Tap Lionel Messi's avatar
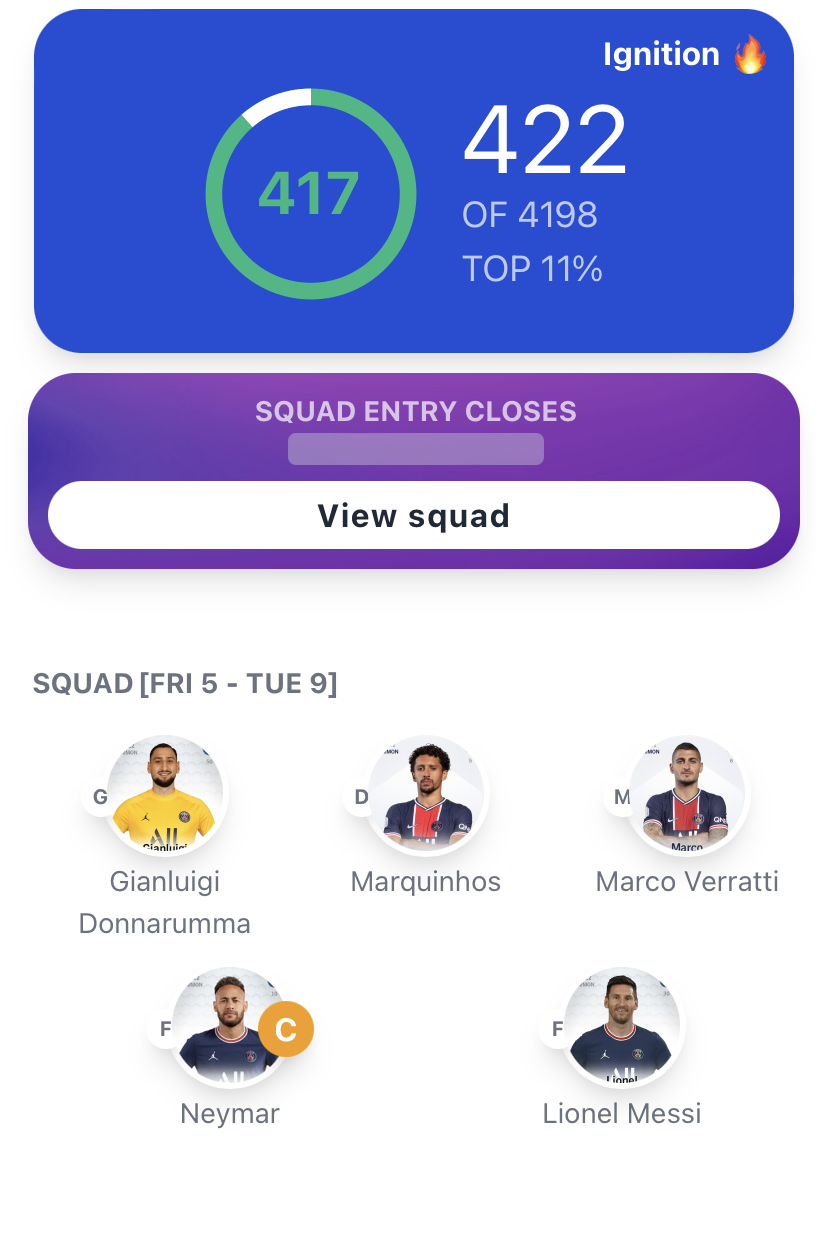Image resolution: width=816 pixels, height=1234 pixels. click(622, 1027)
